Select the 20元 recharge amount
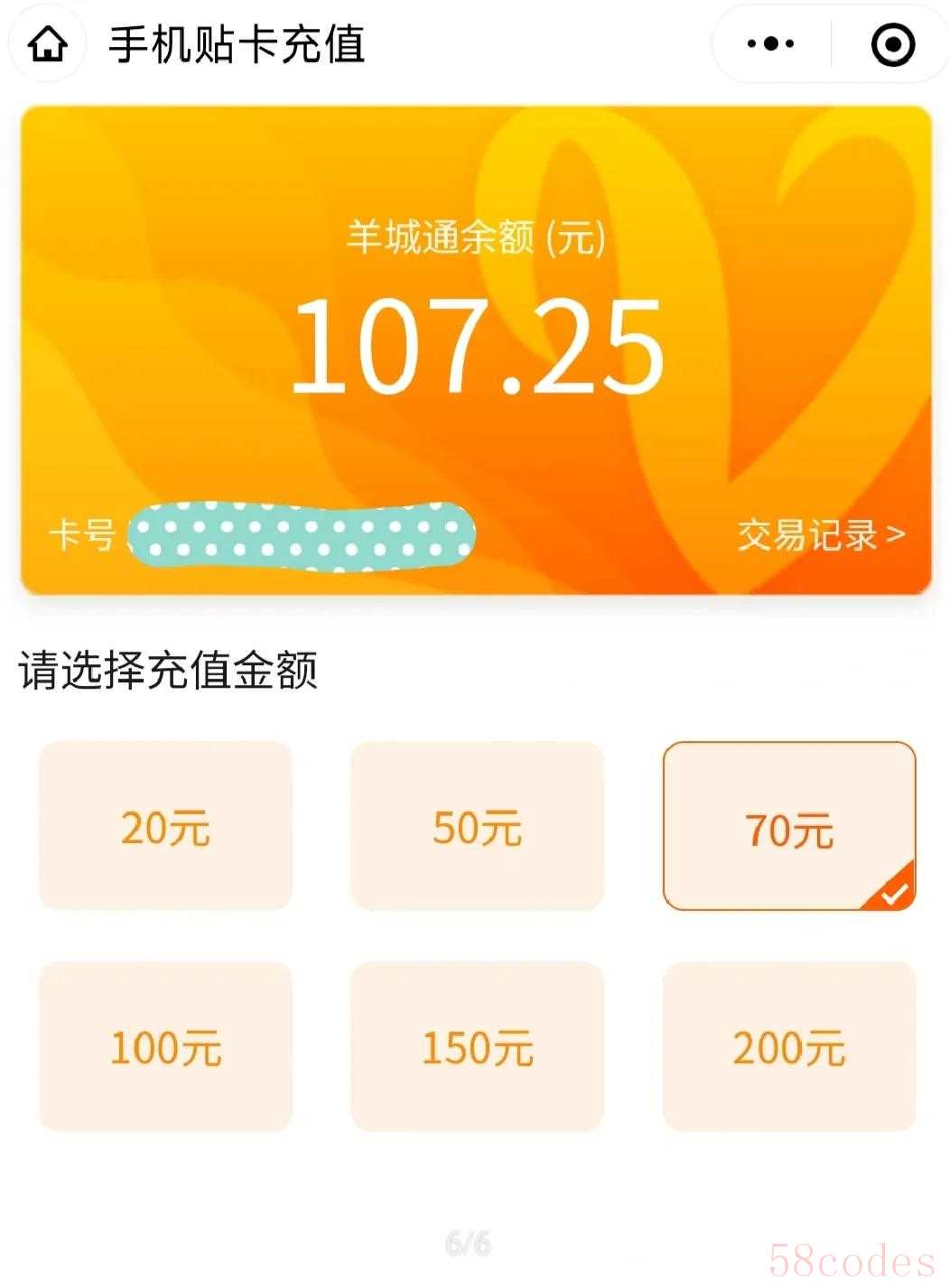Screen dimensions: 949x1288 [x=165, y=826]
